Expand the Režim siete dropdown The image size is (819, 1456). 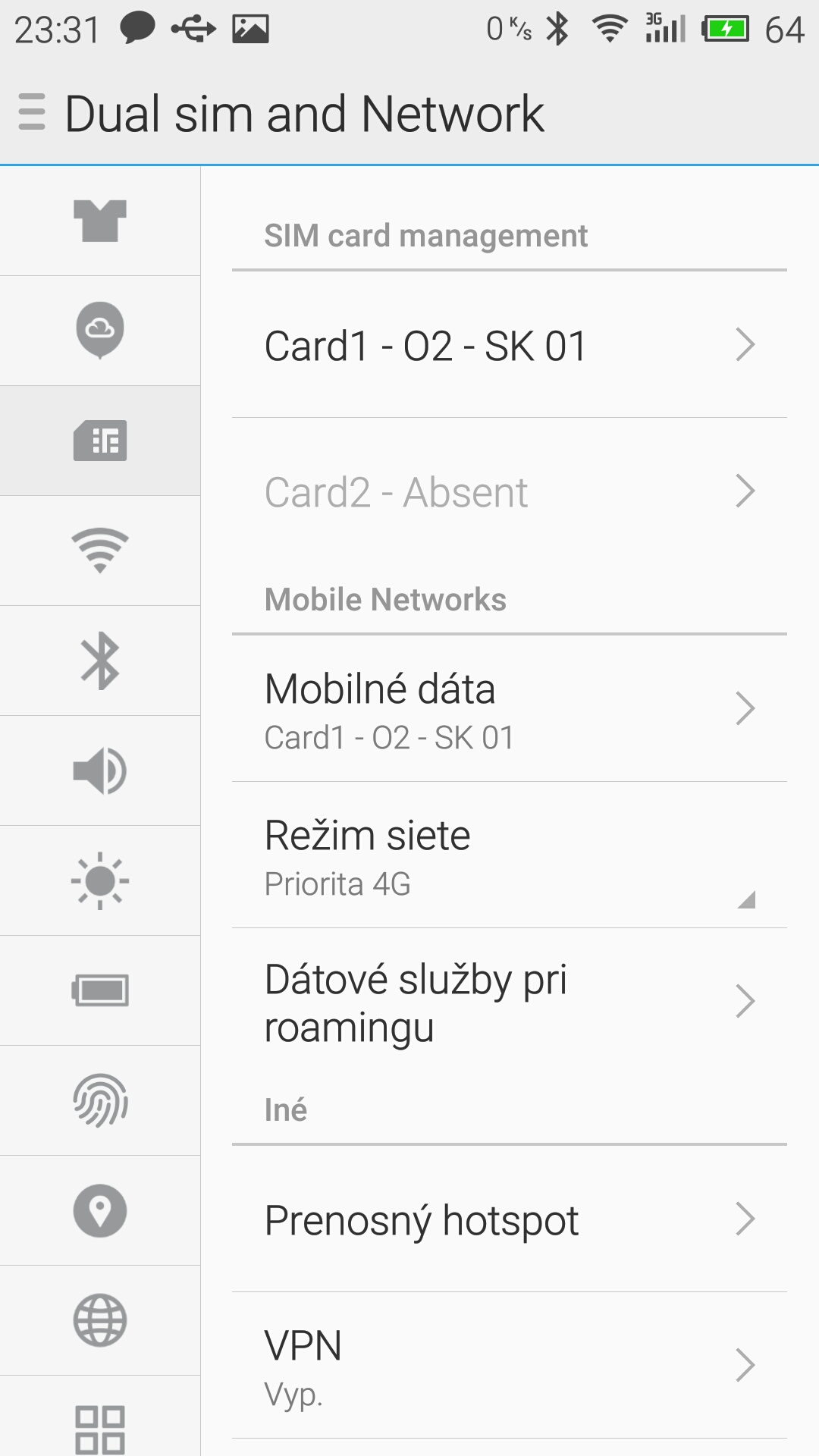coord(508,856)
